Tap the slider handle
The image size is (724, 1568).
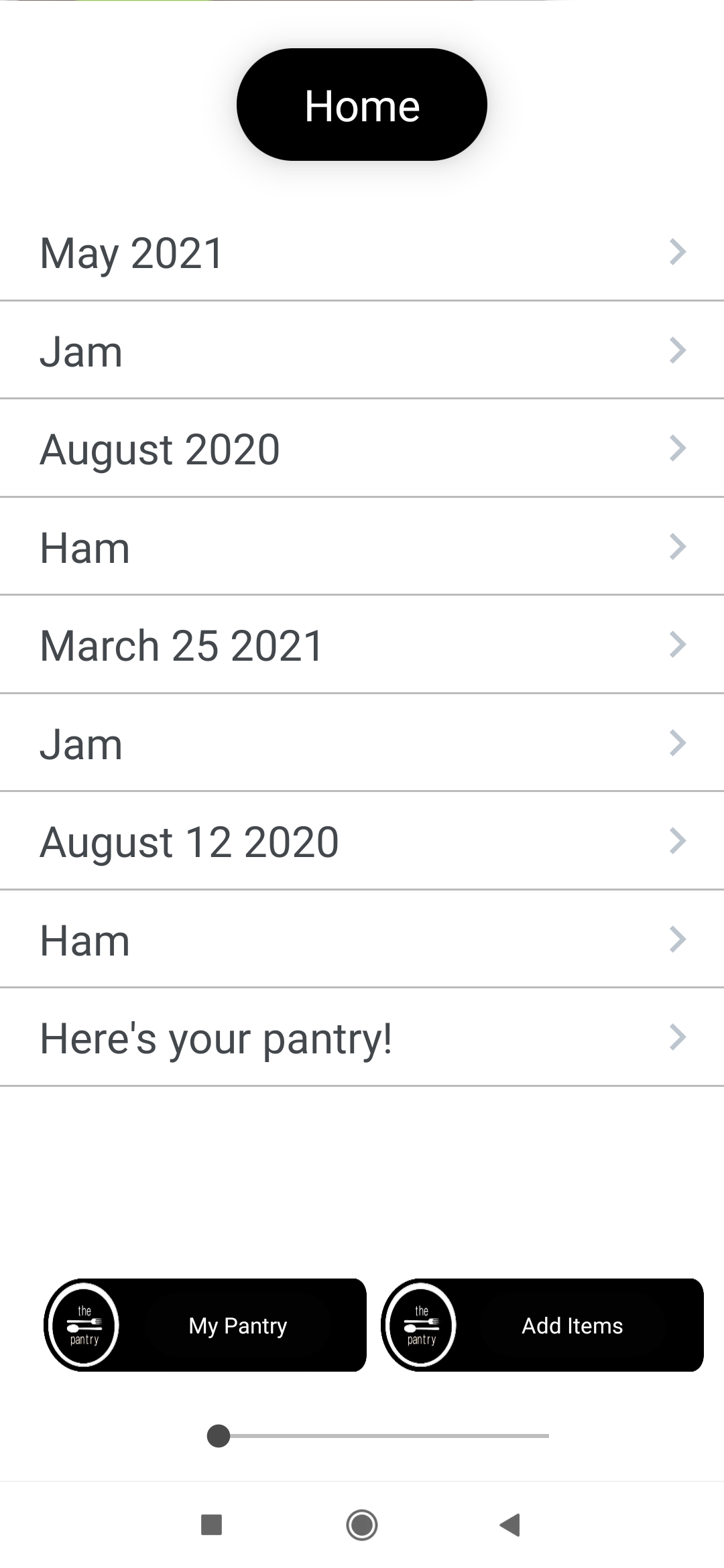pos(219,1436)
